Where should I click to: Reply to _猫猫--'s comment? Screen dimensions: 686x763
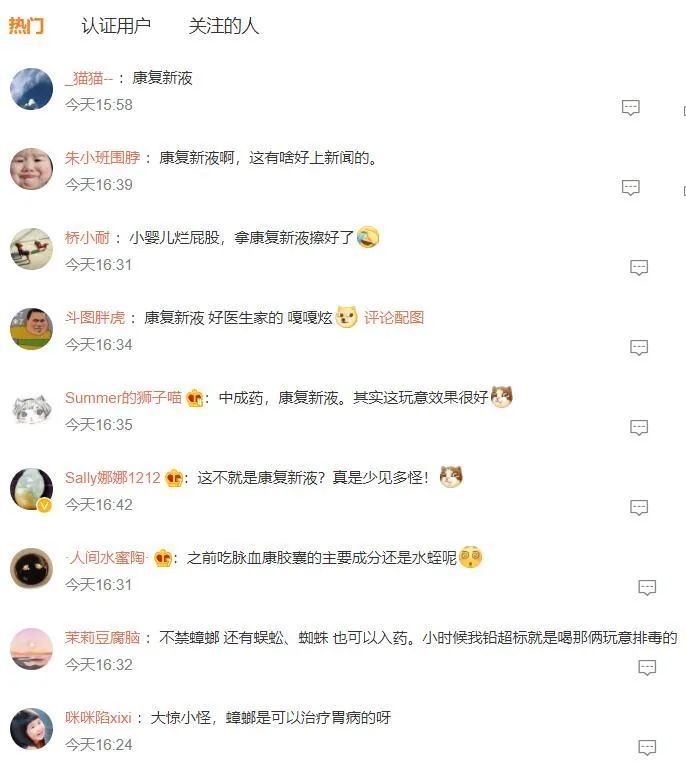point(631,108)
